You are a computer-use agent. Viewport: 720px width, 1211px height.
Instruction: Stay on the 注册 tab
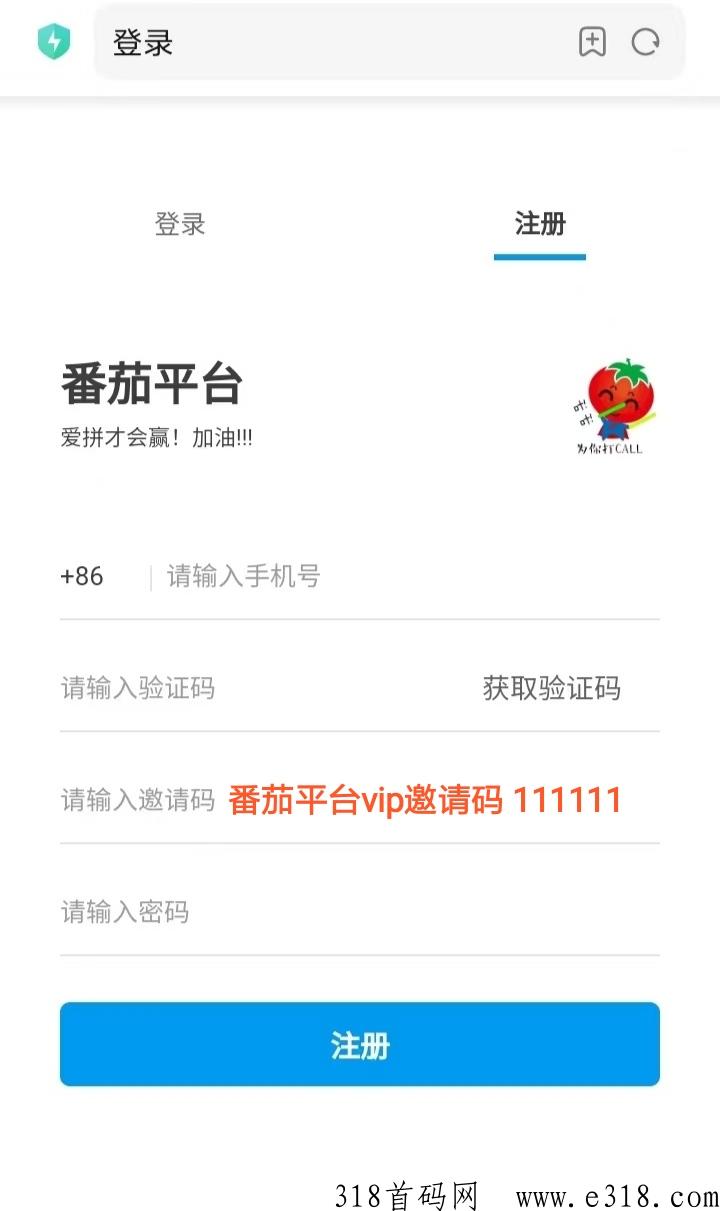pos(540,224)
